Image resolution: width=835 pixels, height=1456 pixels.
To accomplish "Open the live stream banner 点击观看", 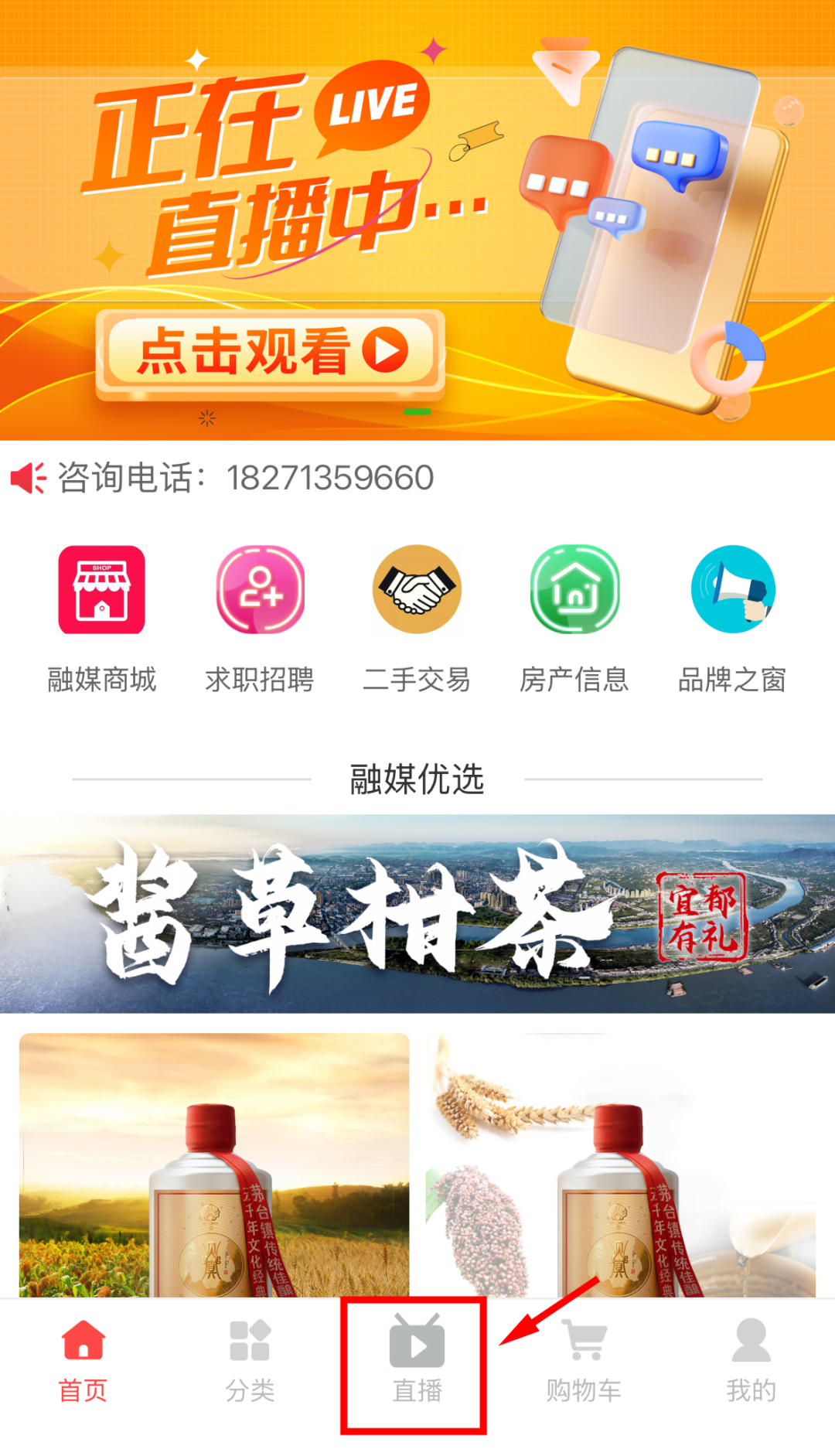I will click(x=270, y=352).
